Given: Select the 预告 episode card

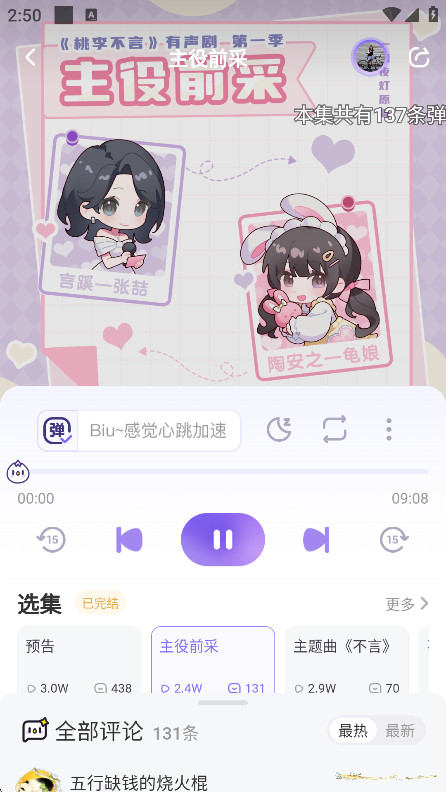Looking at the screenshot, I should click(x=79, y=661).
